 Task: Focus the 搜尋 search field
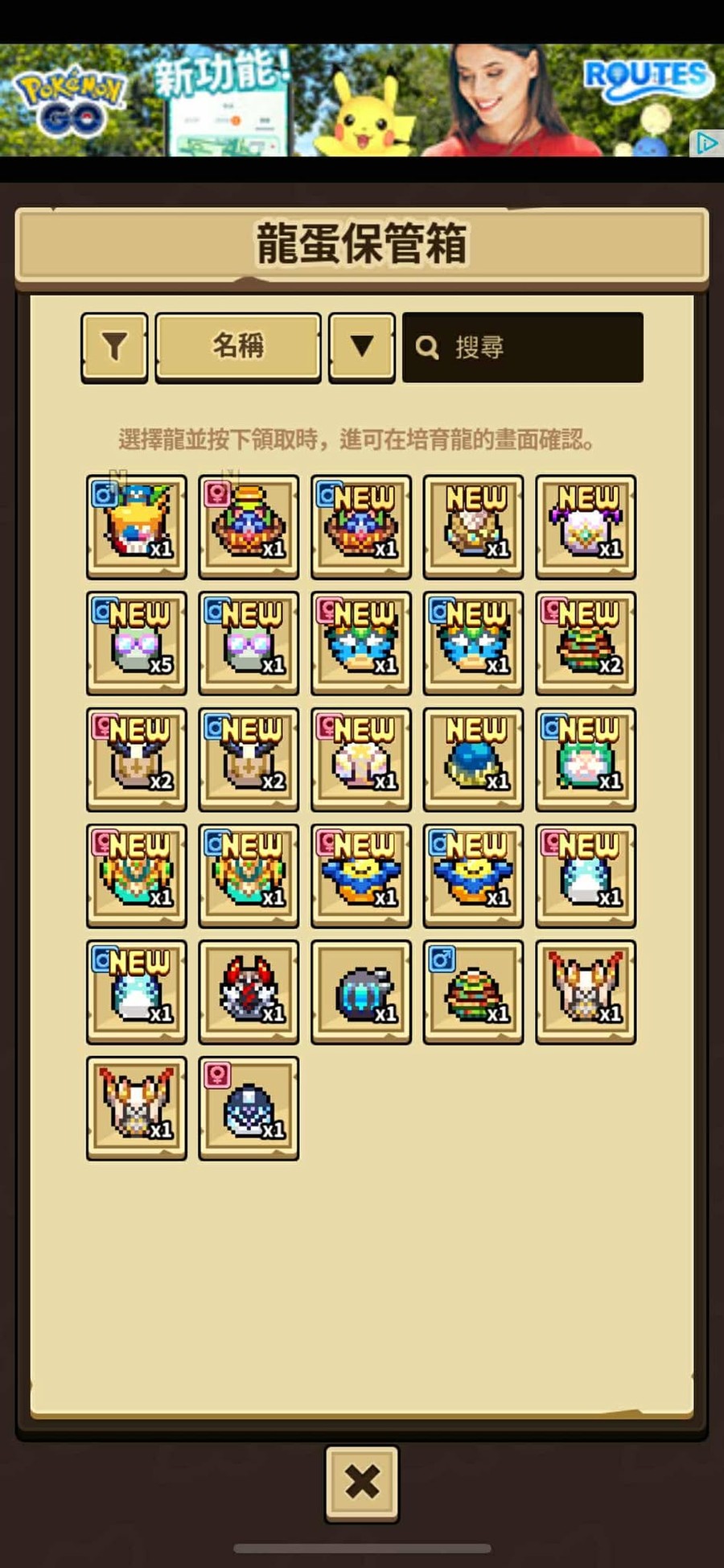[x=523, y=347]
